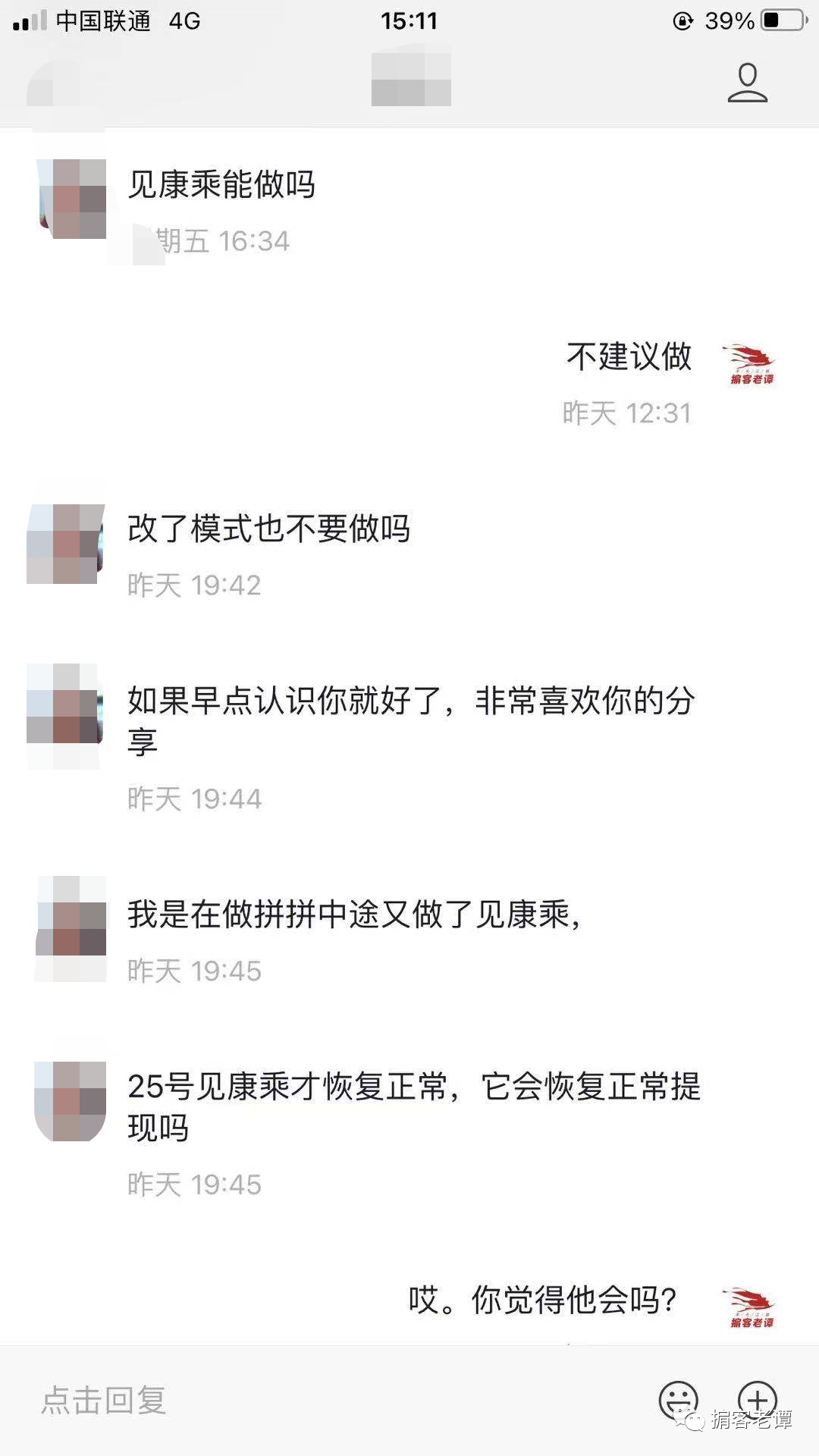This screenshot has width=819, height=1456.
Task: Open the contact profile icon
Action: [x=747, y=83]
